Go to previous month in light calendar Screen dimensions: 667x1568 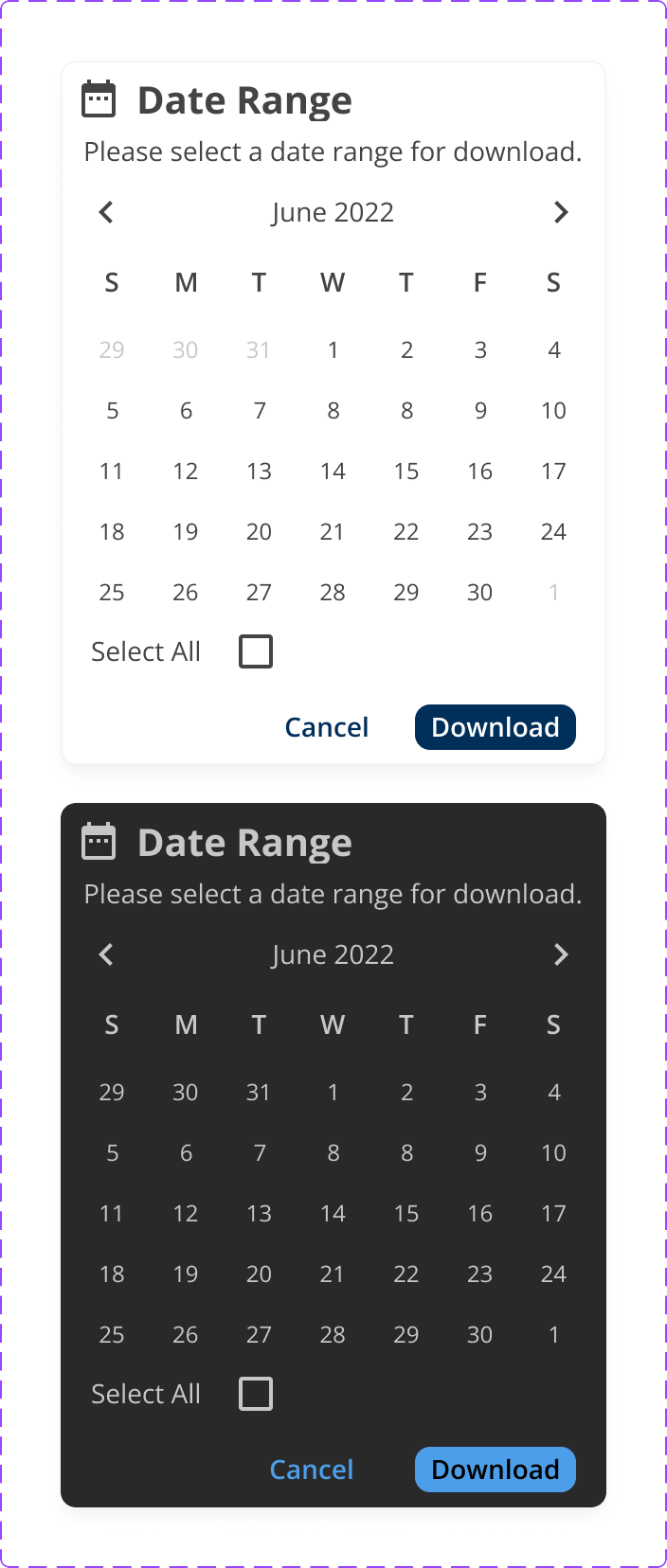[x=106, y=212]
